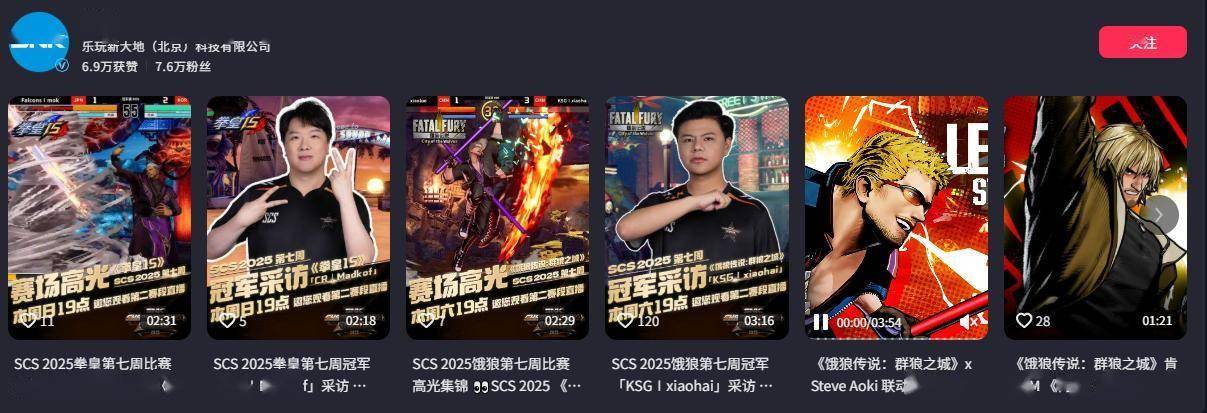Open the KSG xiaohai champion interview video
Screen dimensions: 1207x413
696,217
